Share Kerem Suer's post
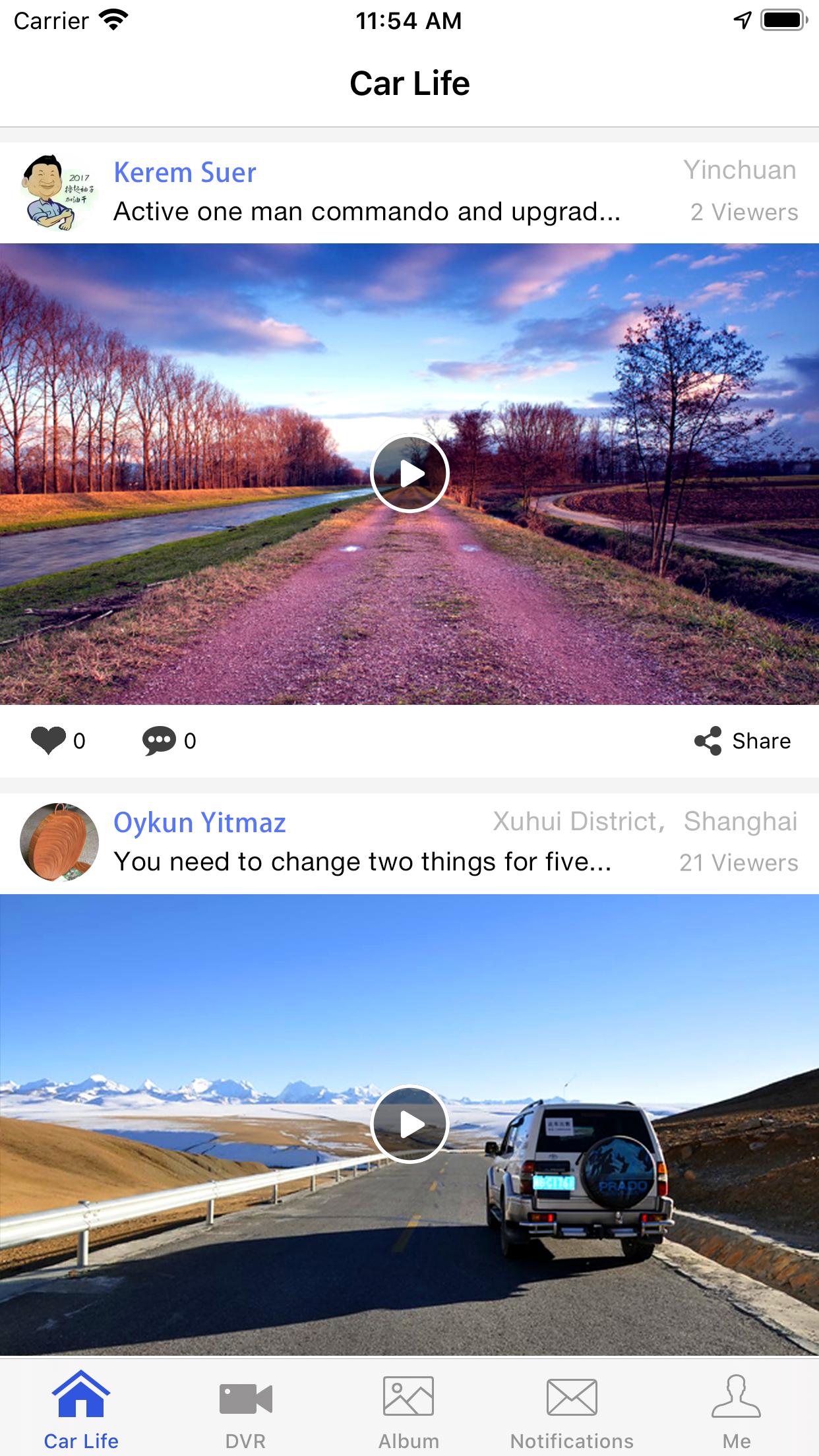This screenshot has height=1456, width=819. 743,741
